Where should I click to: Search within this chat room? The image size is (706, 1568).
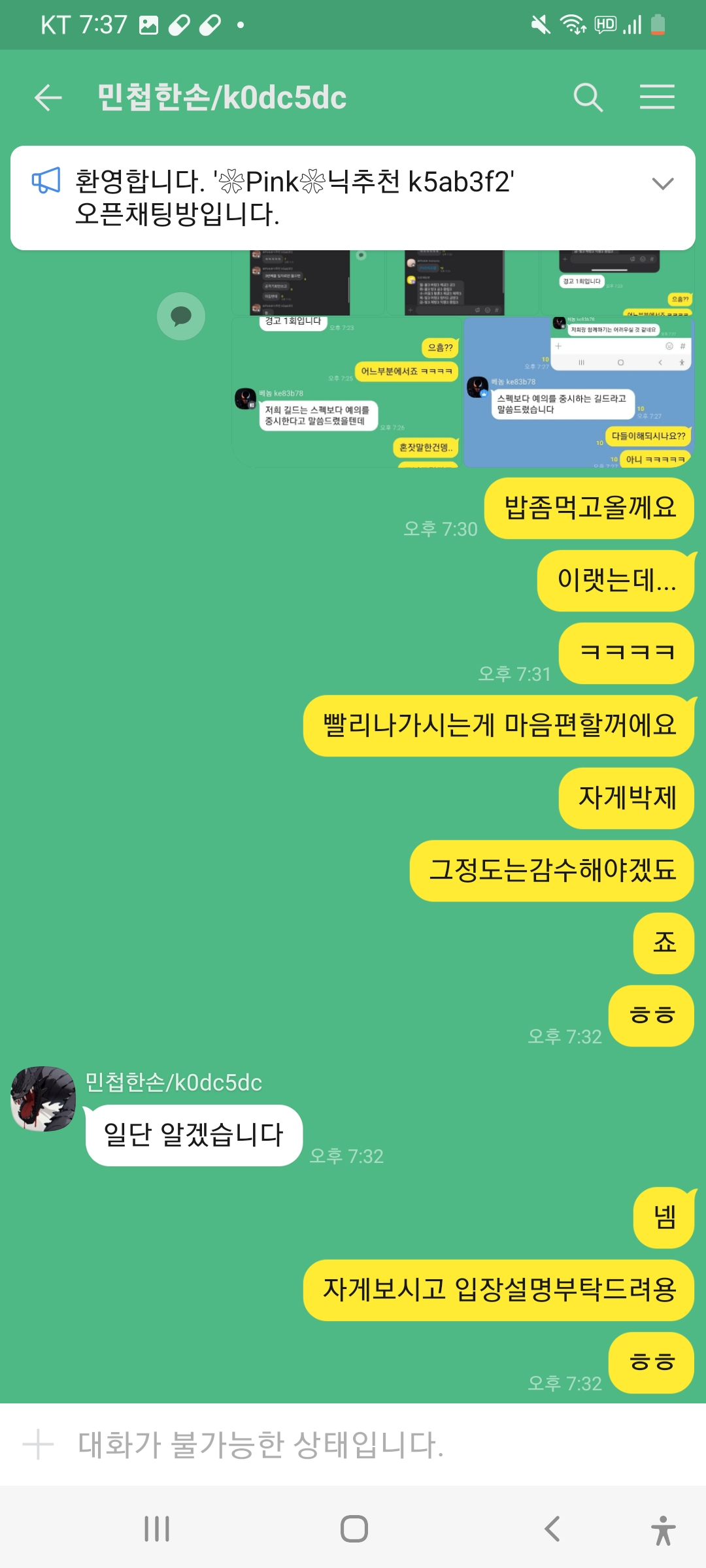click(588, 98)
